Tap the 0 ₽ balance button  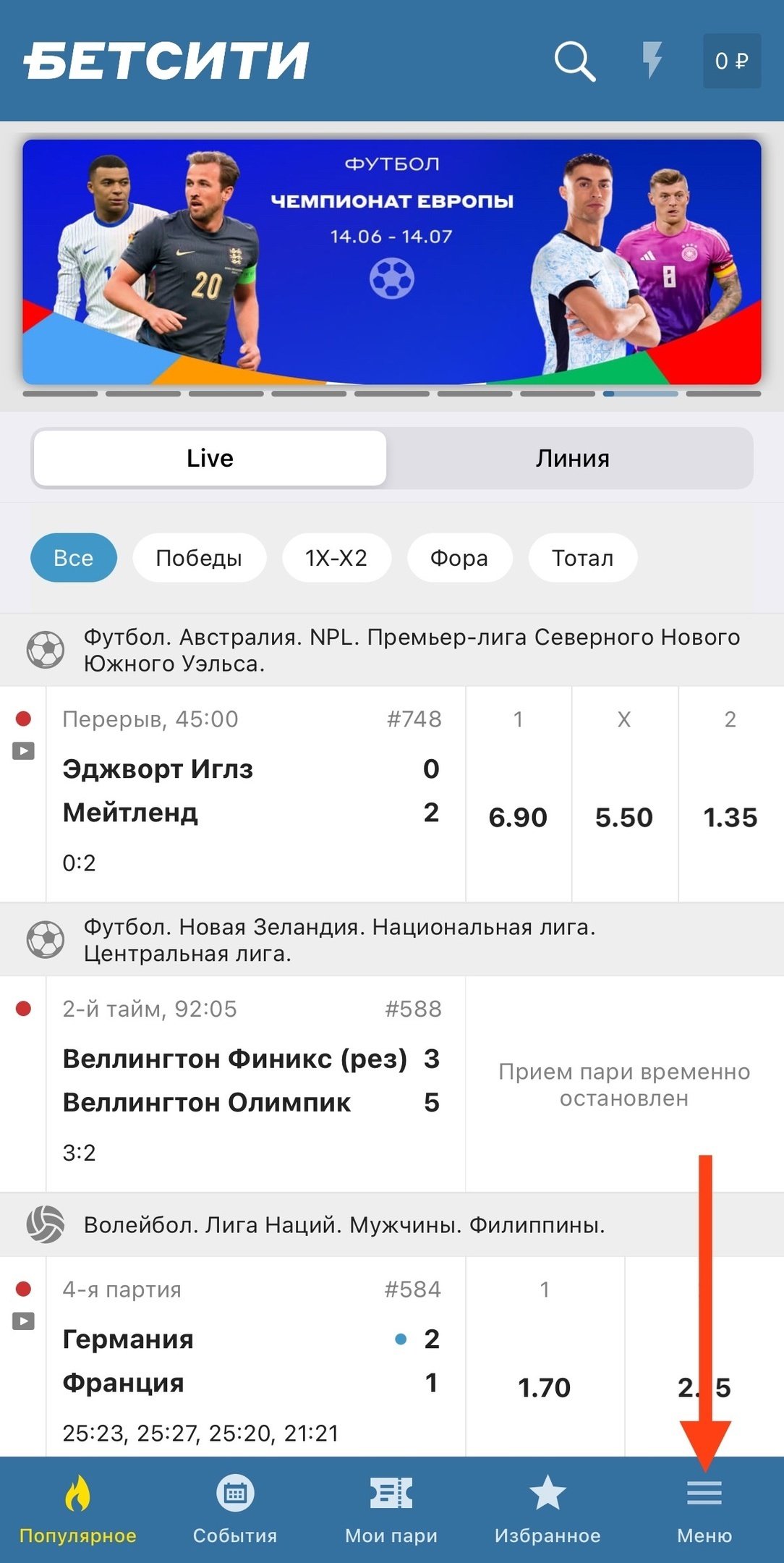731,61
